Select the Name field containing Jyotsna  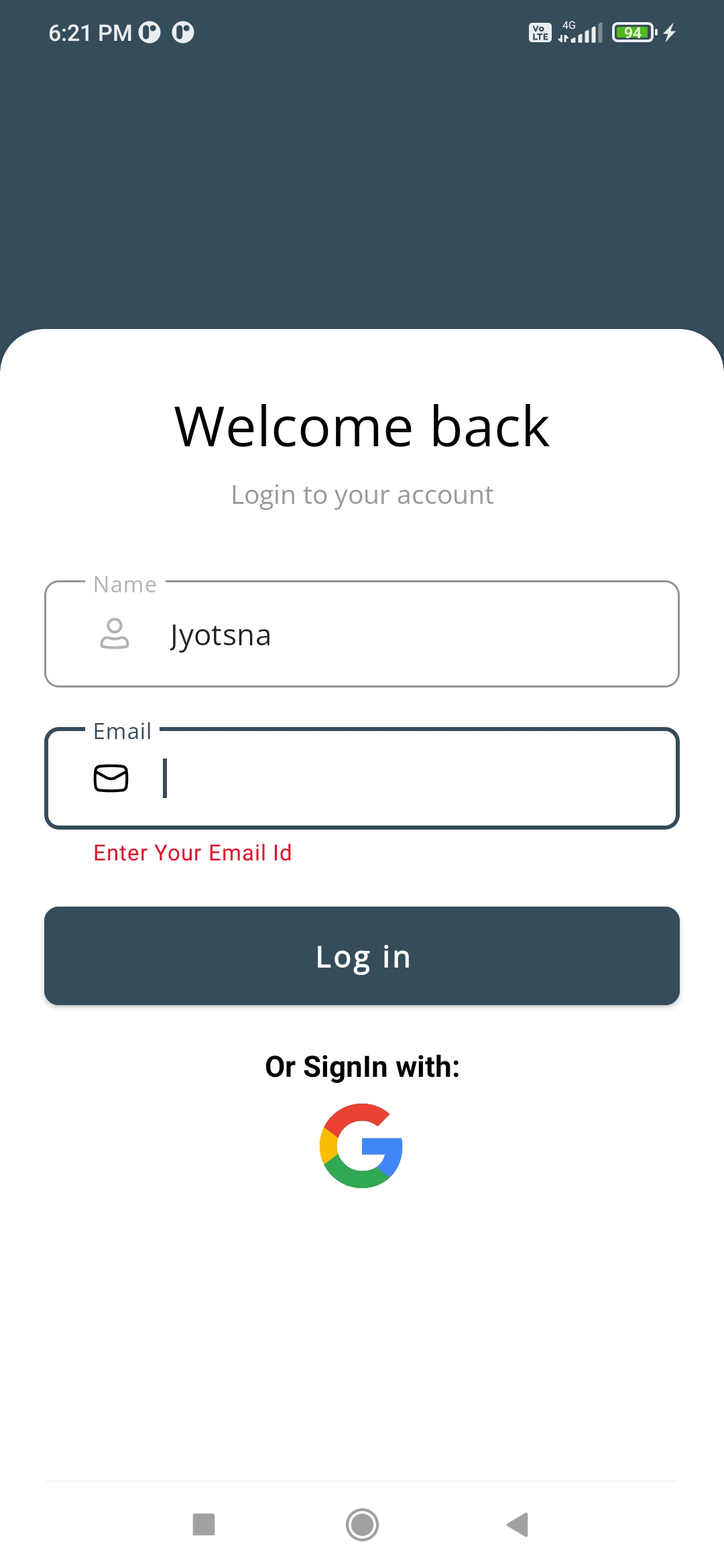coord(362,634)
